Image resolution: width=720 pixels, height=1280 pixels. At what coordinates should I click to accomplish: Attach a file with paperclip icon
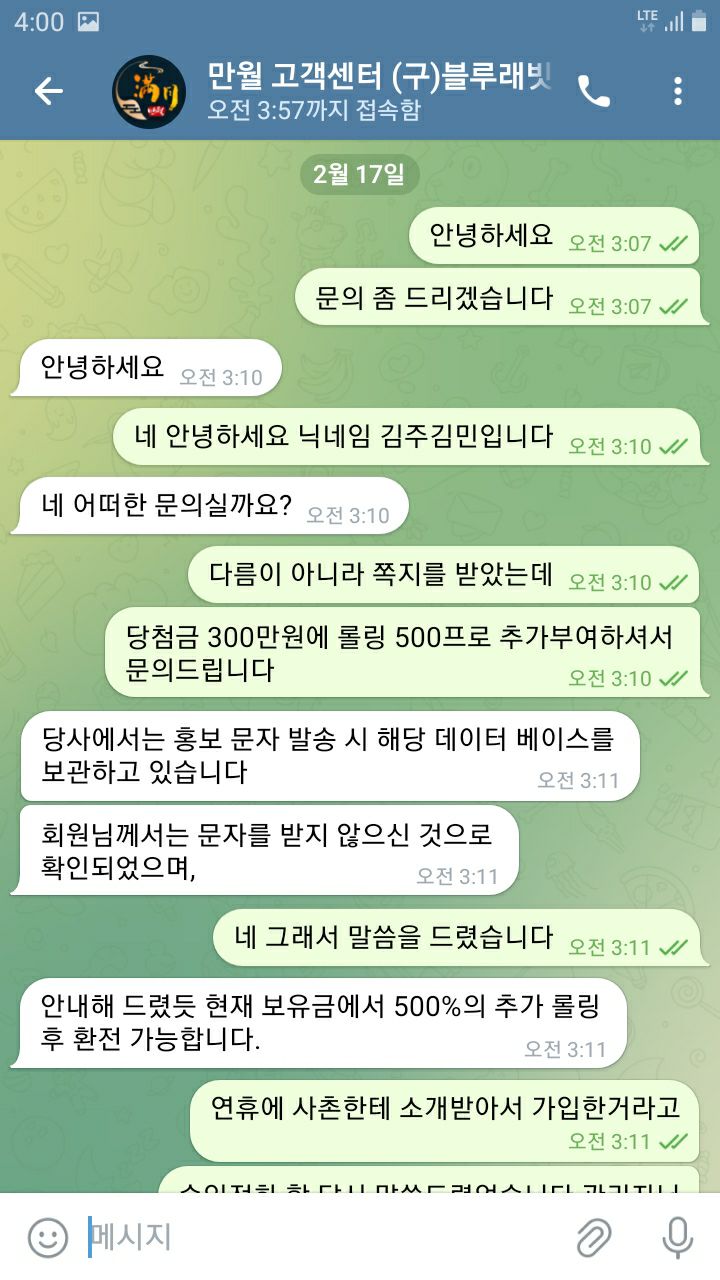click(594, 1238)
